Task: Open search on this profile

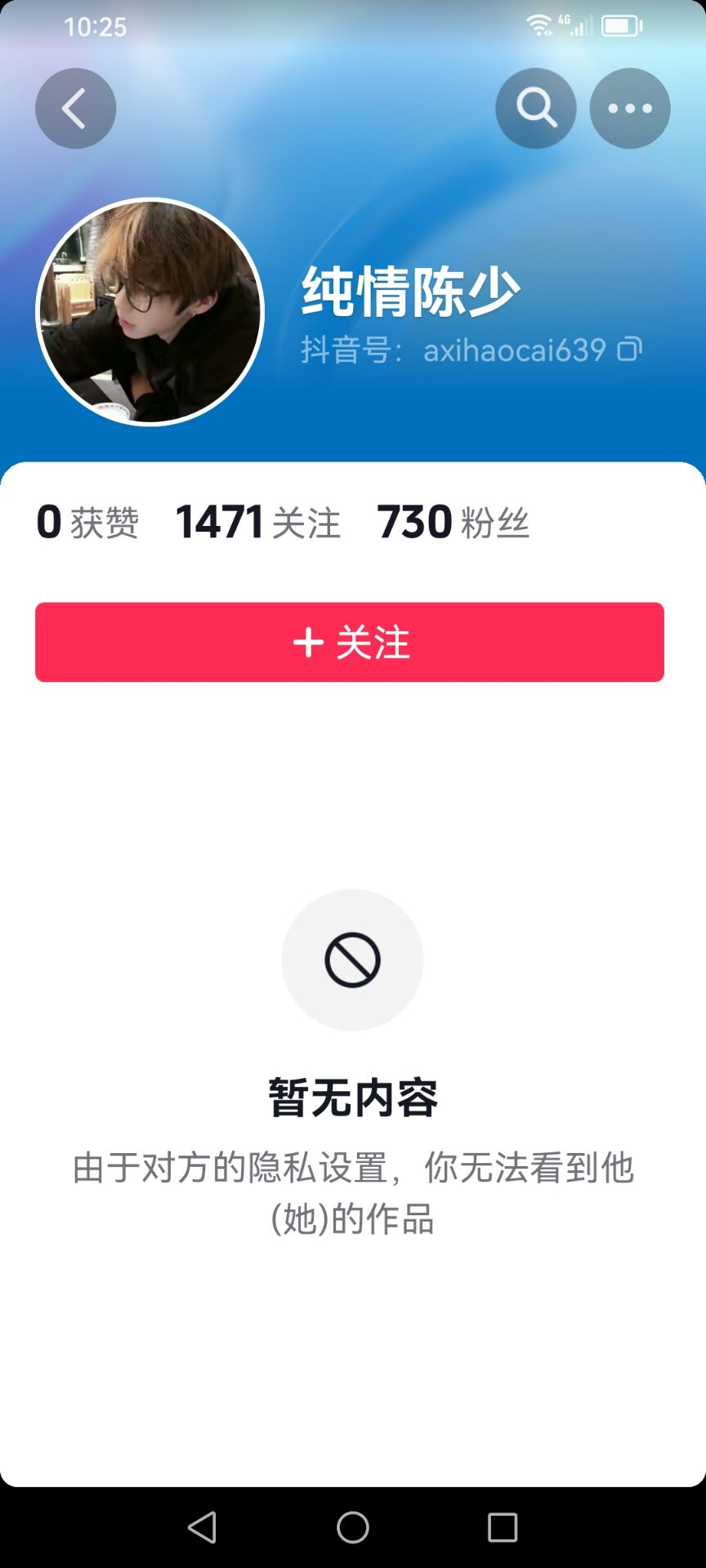Action: click(x=536, y=109)
